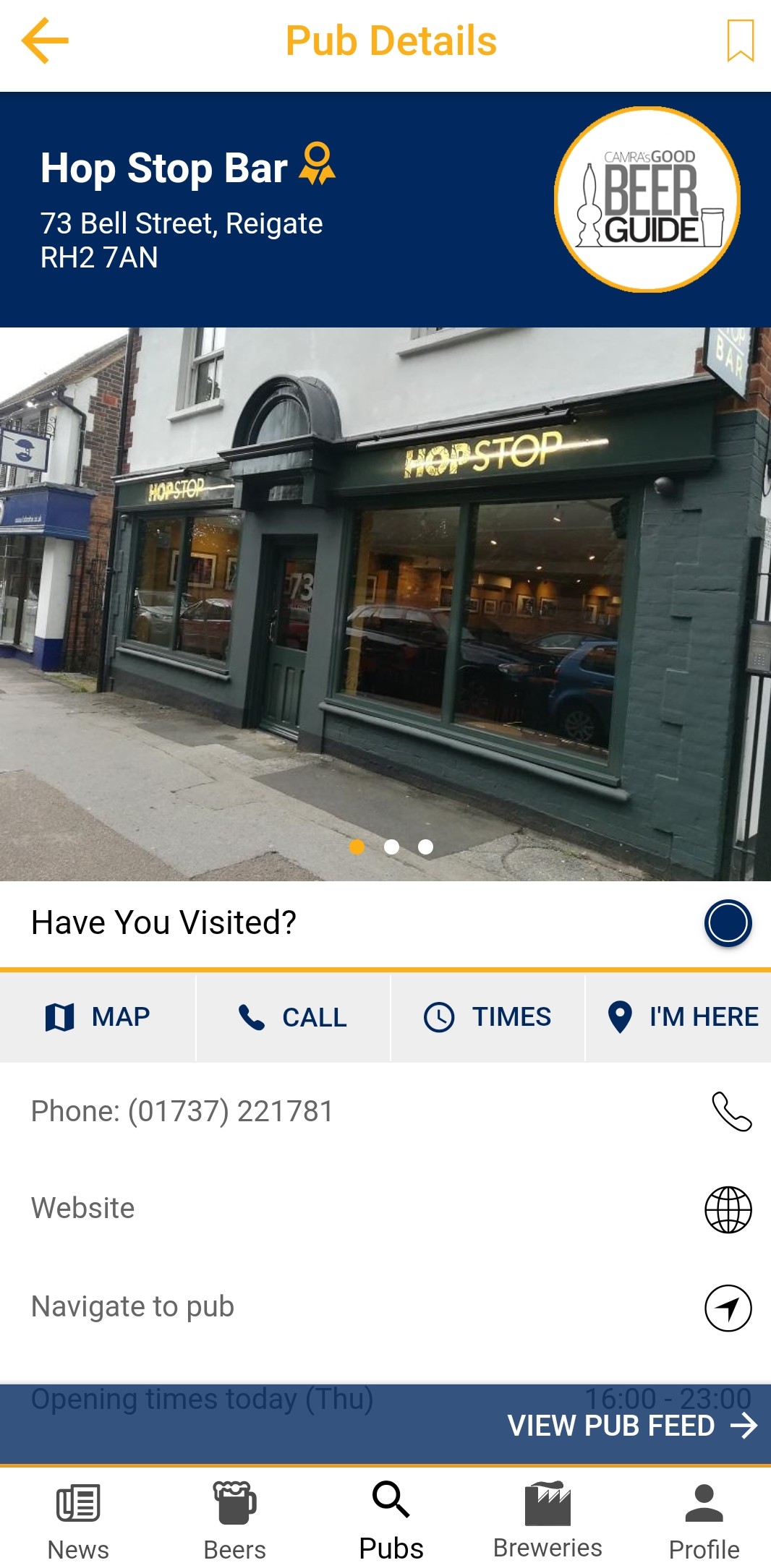Go to the Breweries tab

548,1518
